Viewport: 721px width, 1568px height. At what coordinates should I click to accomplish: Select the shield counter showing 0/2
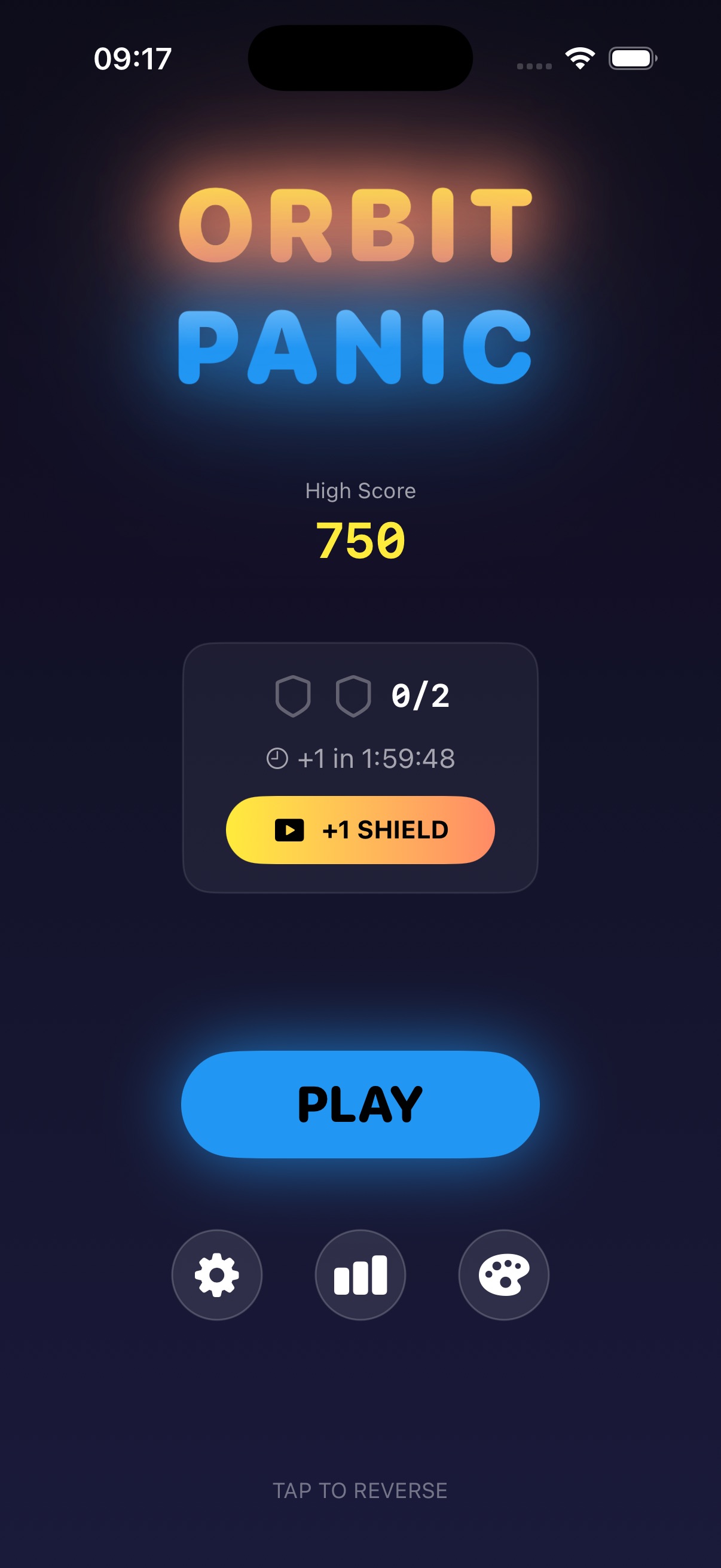click(x=420, y=697)
